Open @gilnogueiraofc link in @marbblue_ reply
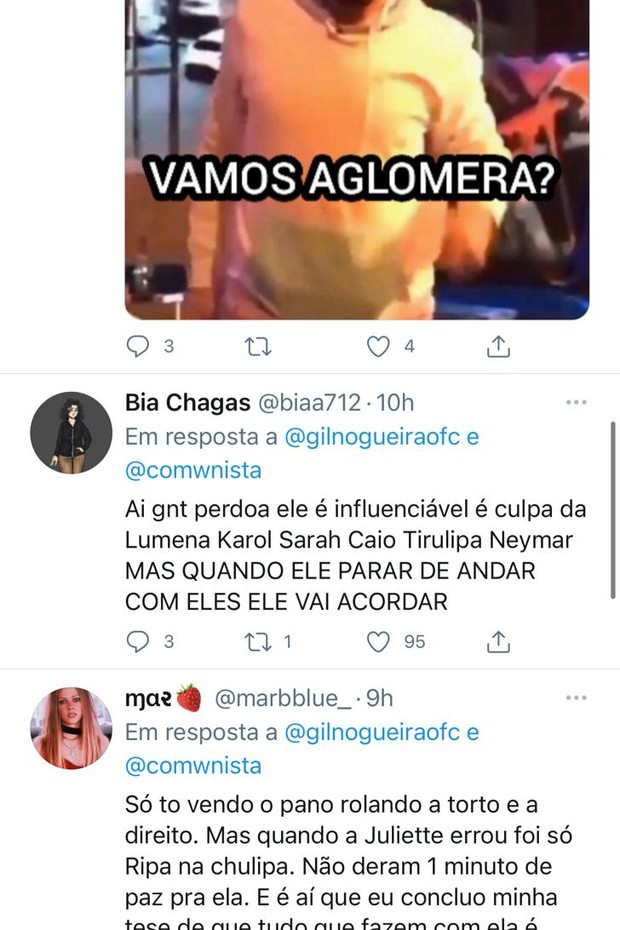The width and height of the screenshot is (620, 930). [x=372, y=732]
